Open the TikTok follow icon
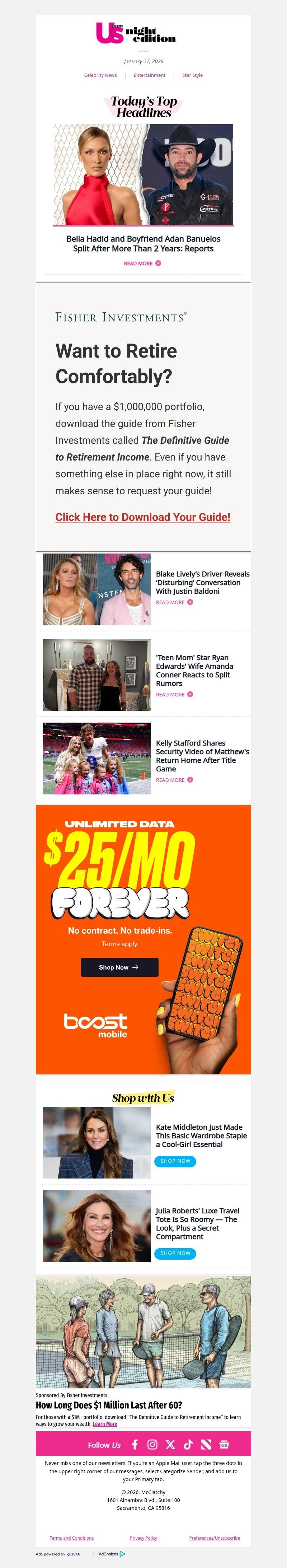Image resolution: width=287 pixels, height=1568 pixels. click(188, 1445)
